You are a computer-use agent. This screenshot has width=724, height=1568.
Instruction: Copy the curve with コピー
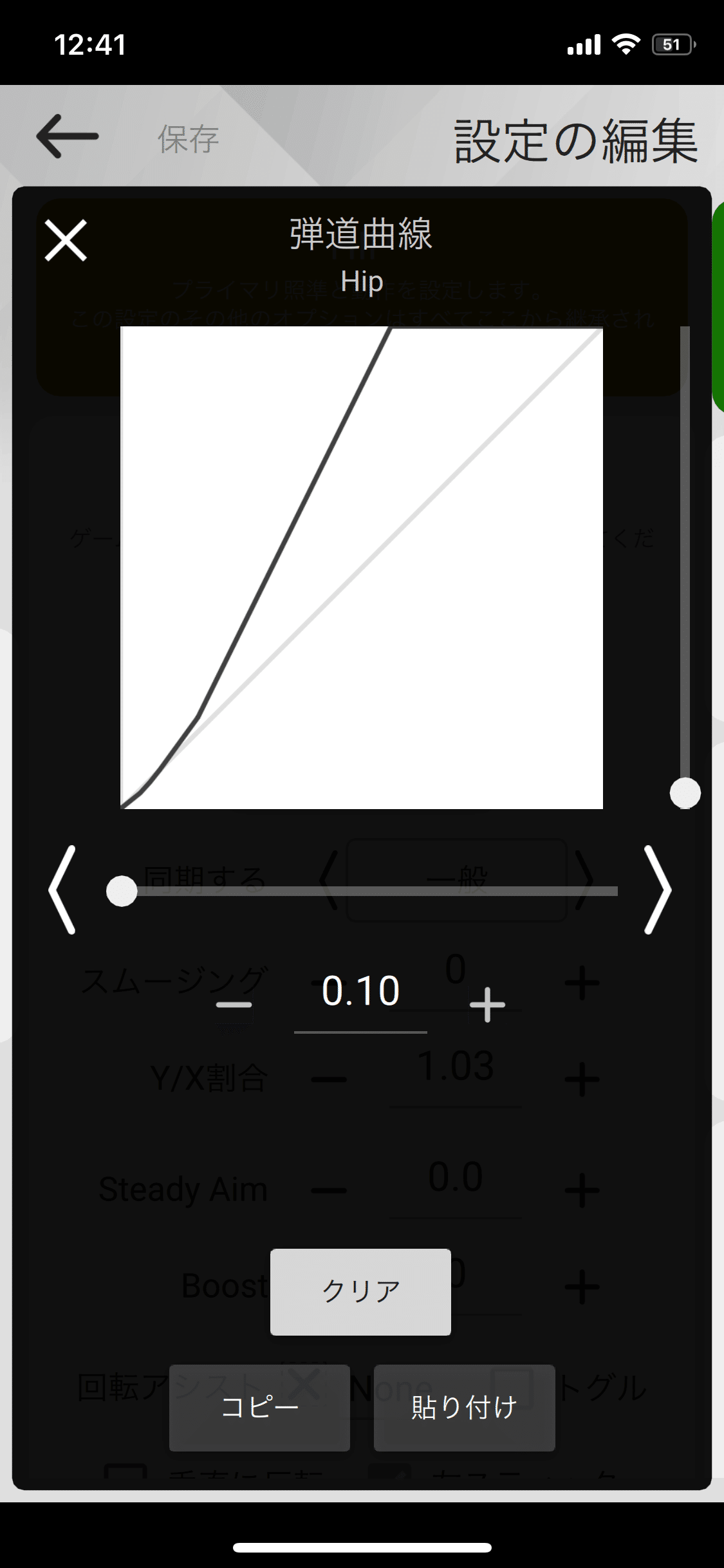pyautogui.click(x=259, y=1407)
